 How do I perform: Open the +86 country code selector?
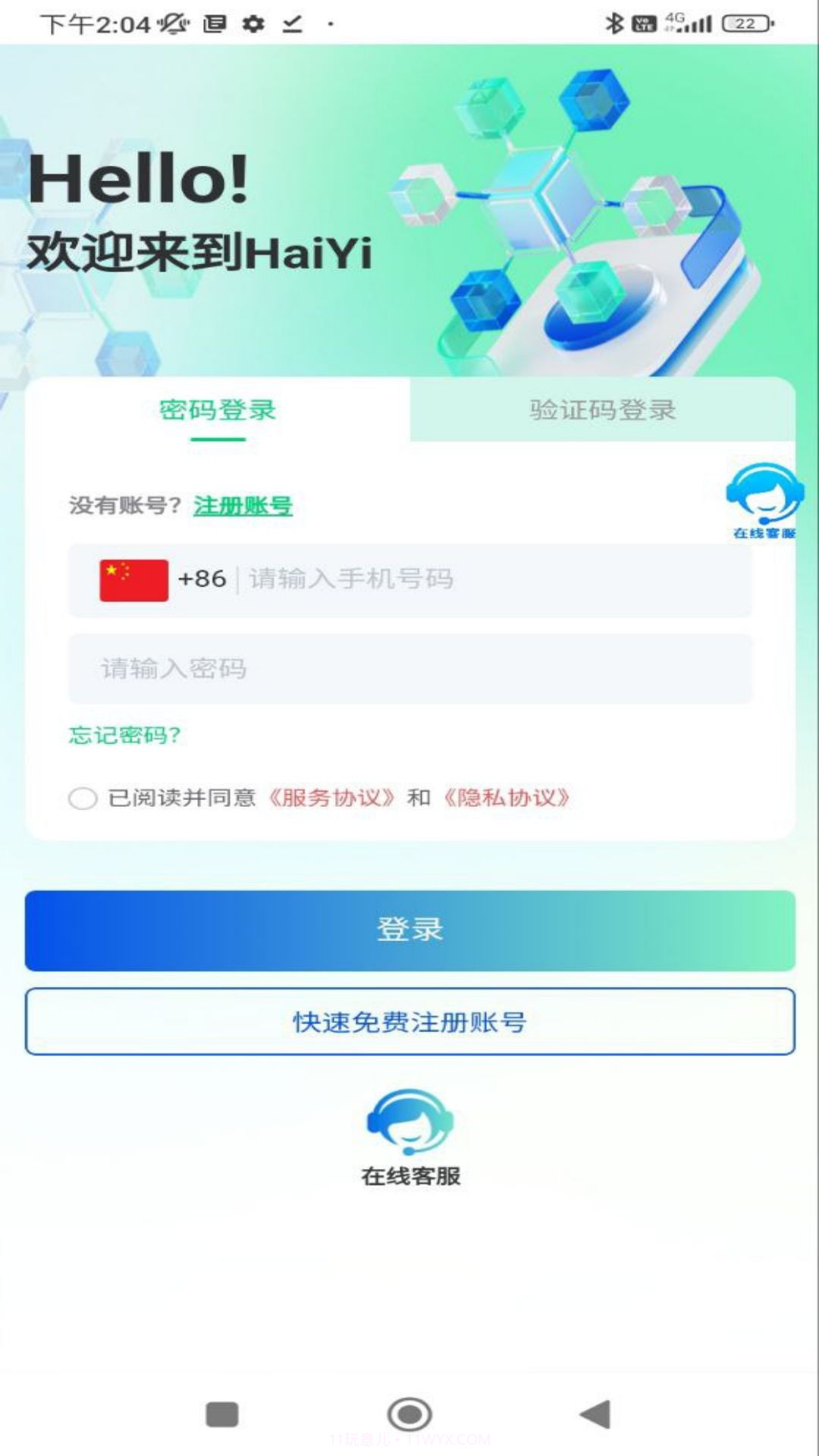[x=201, y=578]
